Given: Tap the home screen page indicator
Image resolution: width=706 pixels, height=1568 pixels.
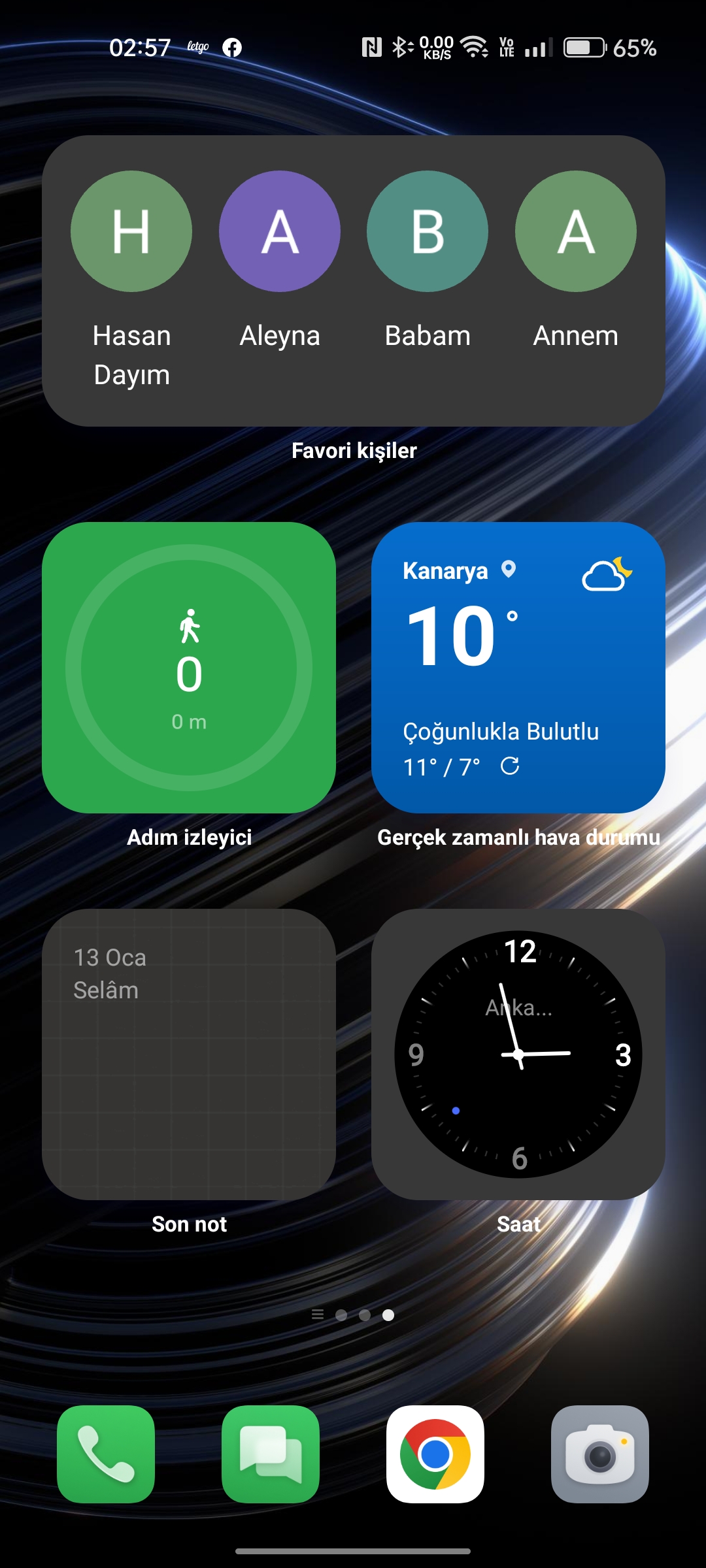Looking at the screenshot, I should coord(353,1315).
